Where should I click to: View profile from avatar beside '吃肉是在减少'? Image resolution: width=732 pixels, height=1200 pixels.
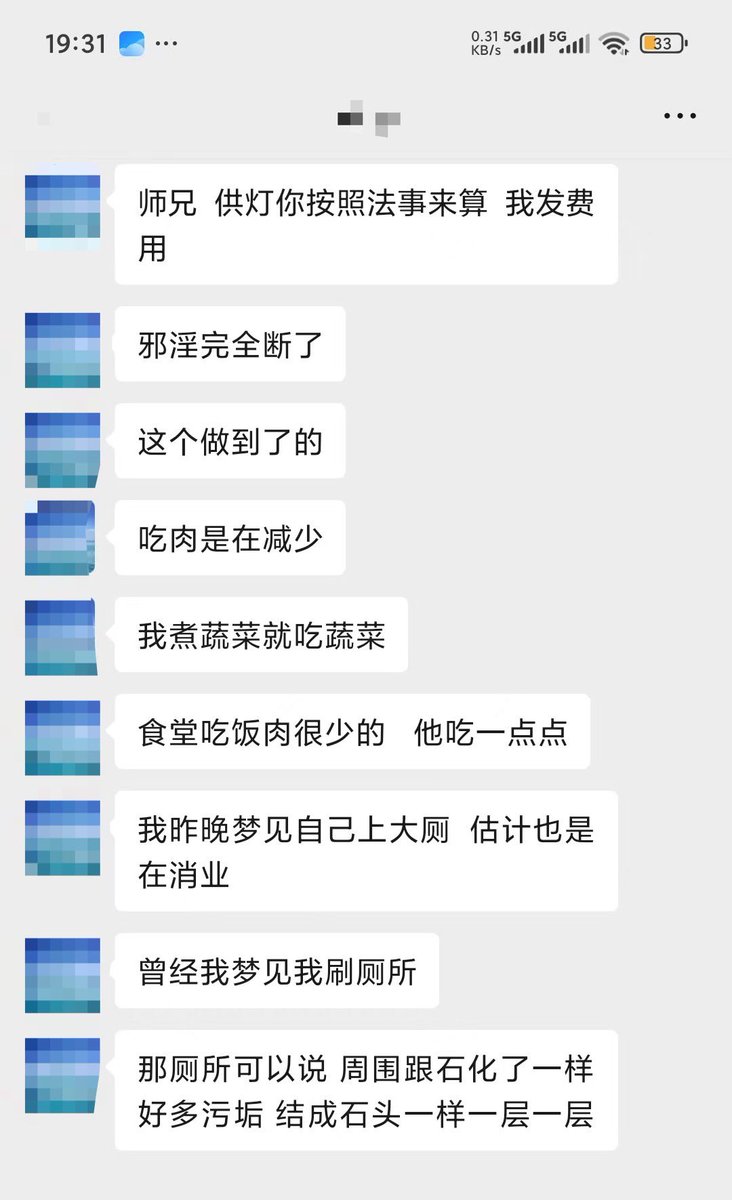pyautogui.click(x=60, y=538)
